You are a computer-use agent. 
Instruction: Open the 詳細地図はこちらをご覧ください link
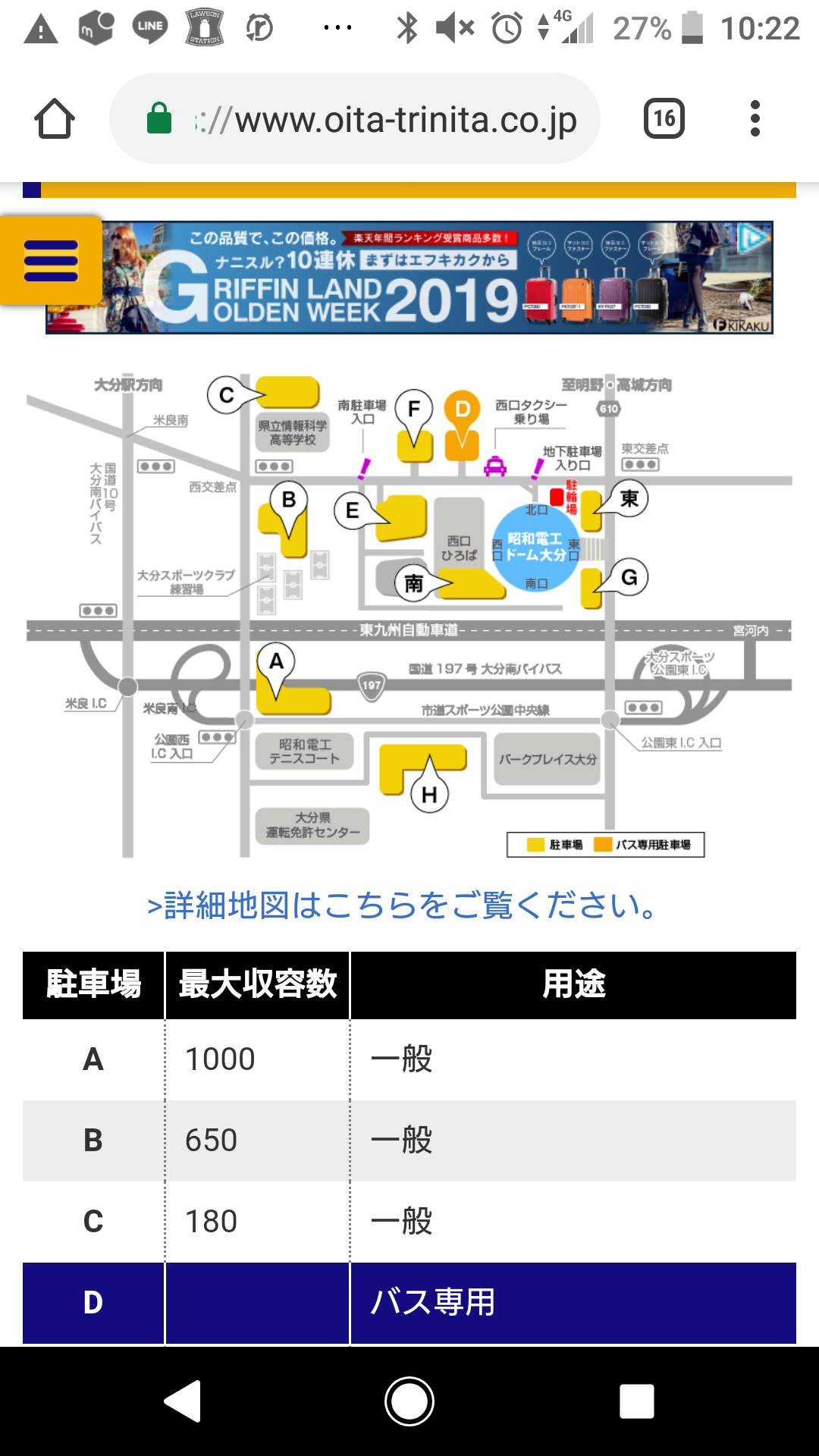[x=402, y=905]
